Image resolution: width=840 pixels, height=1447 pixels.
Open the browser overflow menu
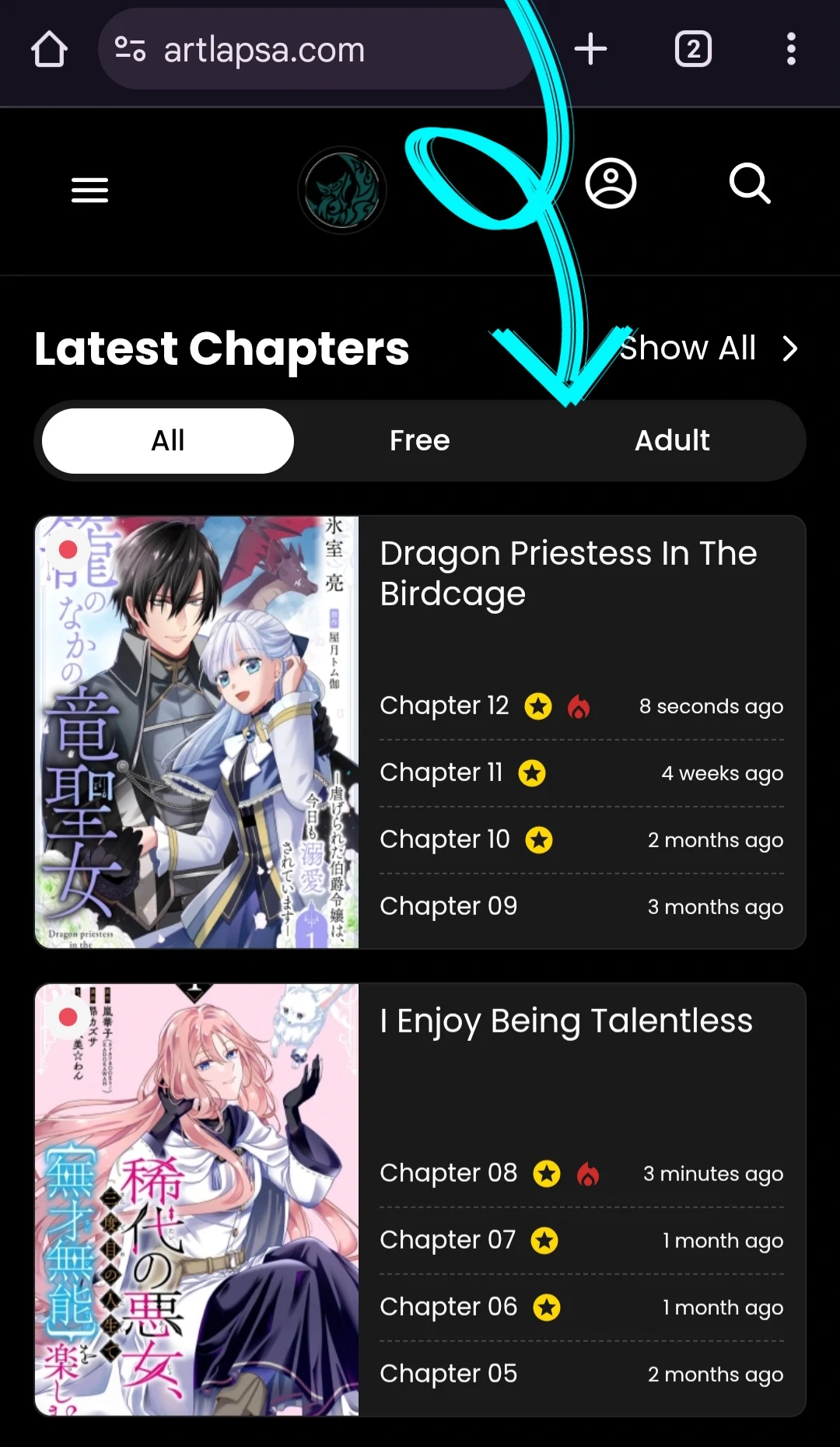click(x=790, y=50)
